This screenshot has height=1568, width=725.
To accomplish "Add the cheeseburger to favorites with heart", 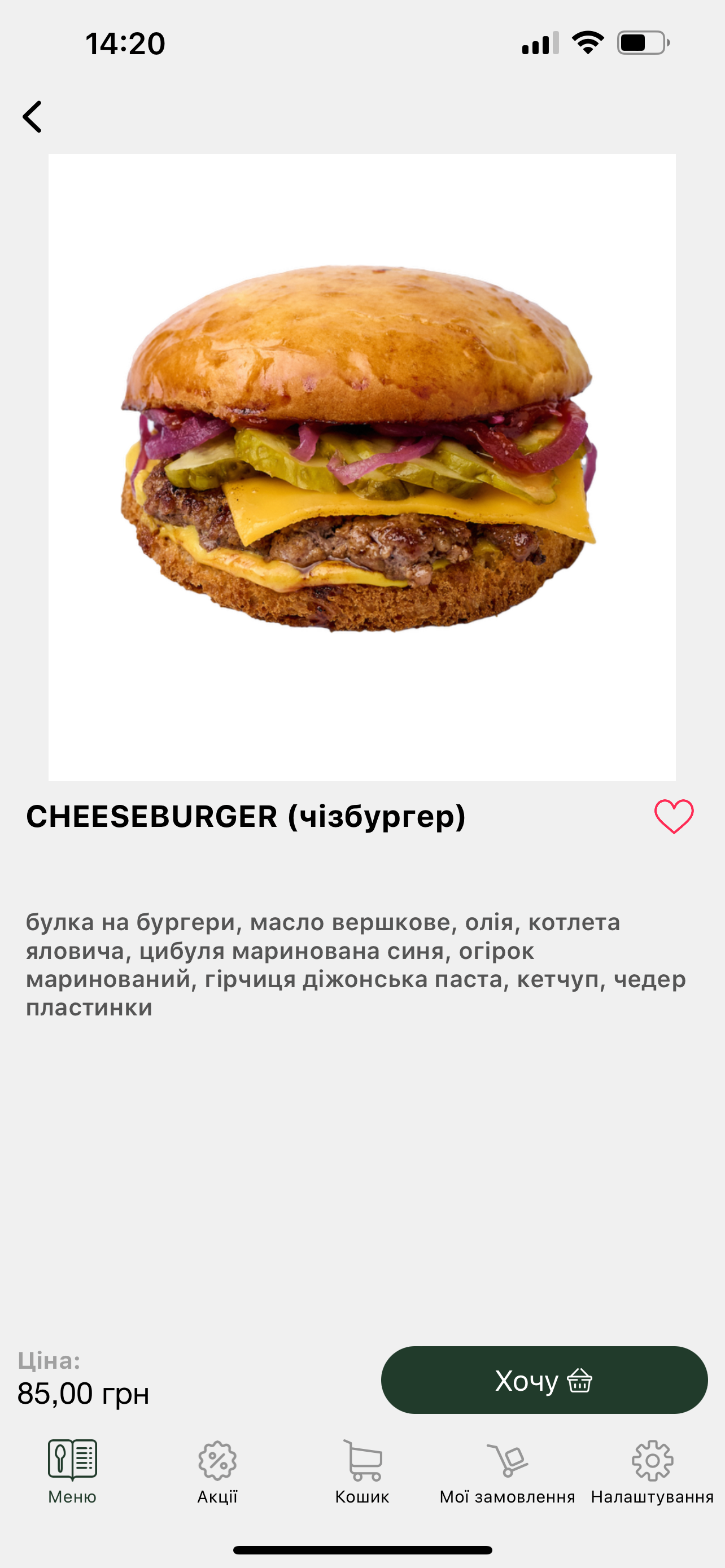I will (674, 816).
